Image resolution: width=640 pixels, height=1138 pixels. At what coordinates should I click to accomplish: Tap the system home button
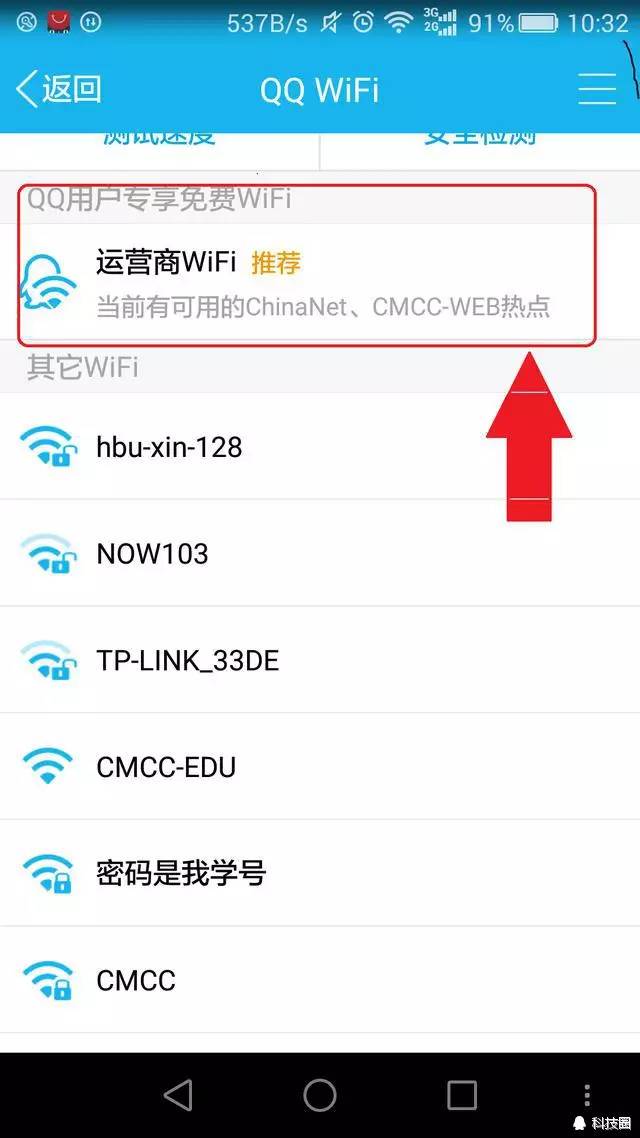[x=320, y=1095]
